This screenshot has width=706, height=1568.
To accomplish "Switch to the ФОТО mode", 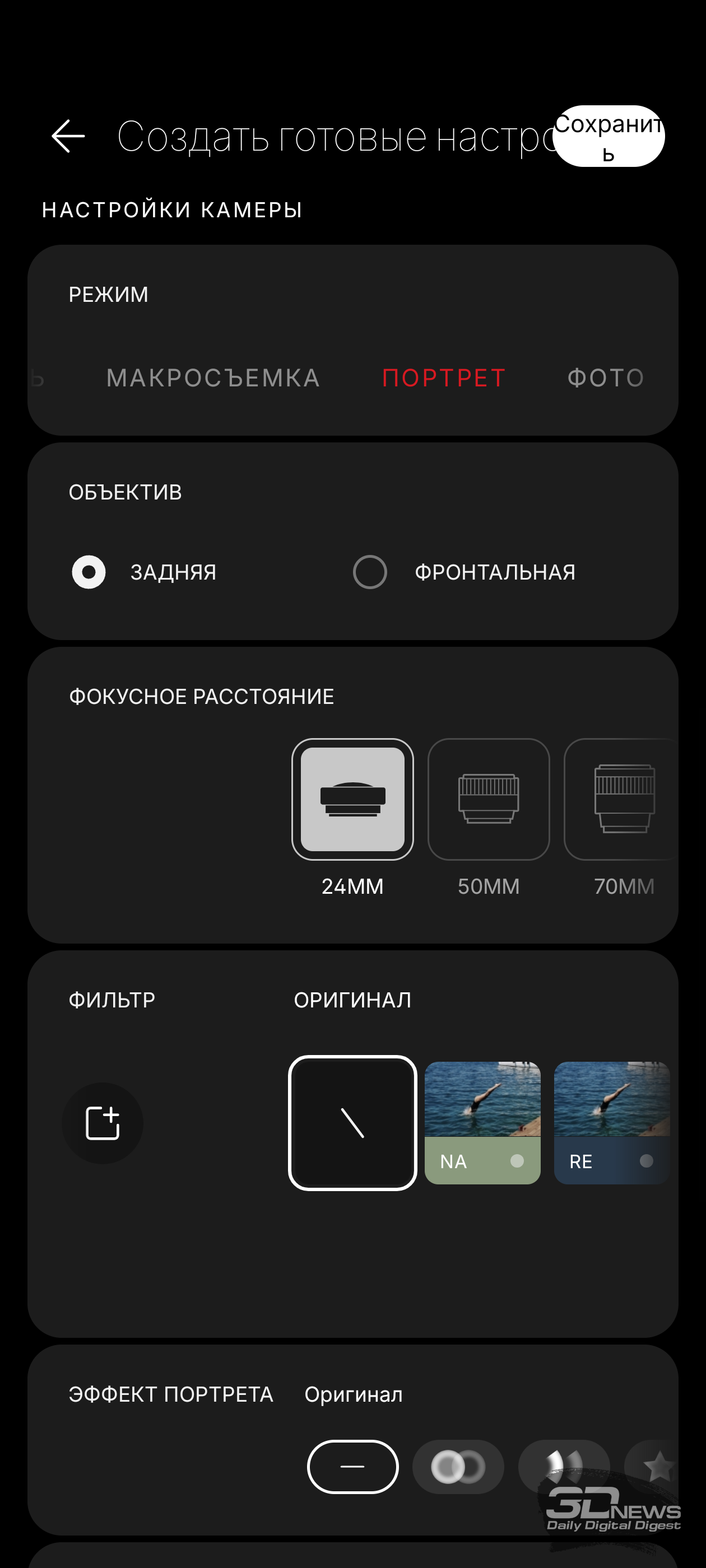I will click(606, 378).
